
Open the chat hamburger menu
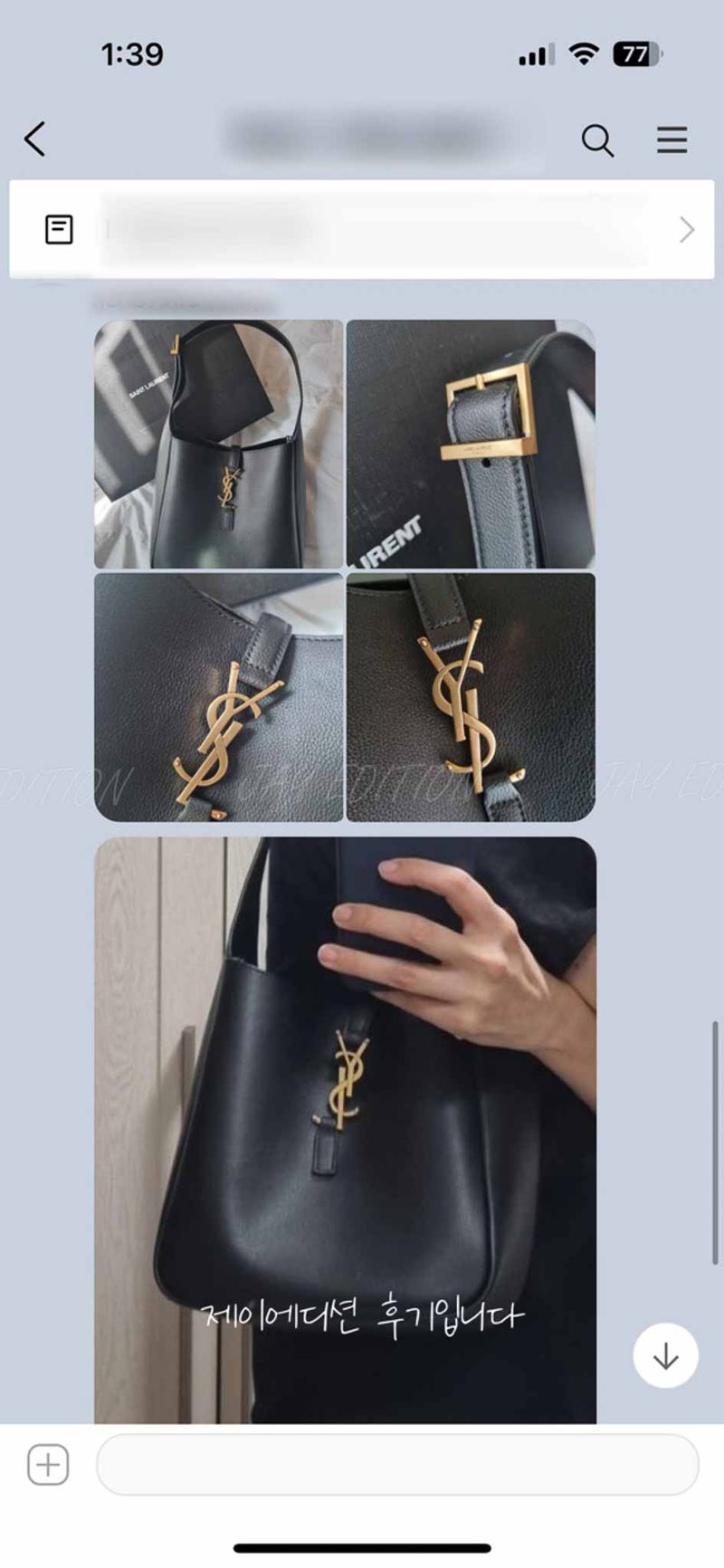(672, 140)
